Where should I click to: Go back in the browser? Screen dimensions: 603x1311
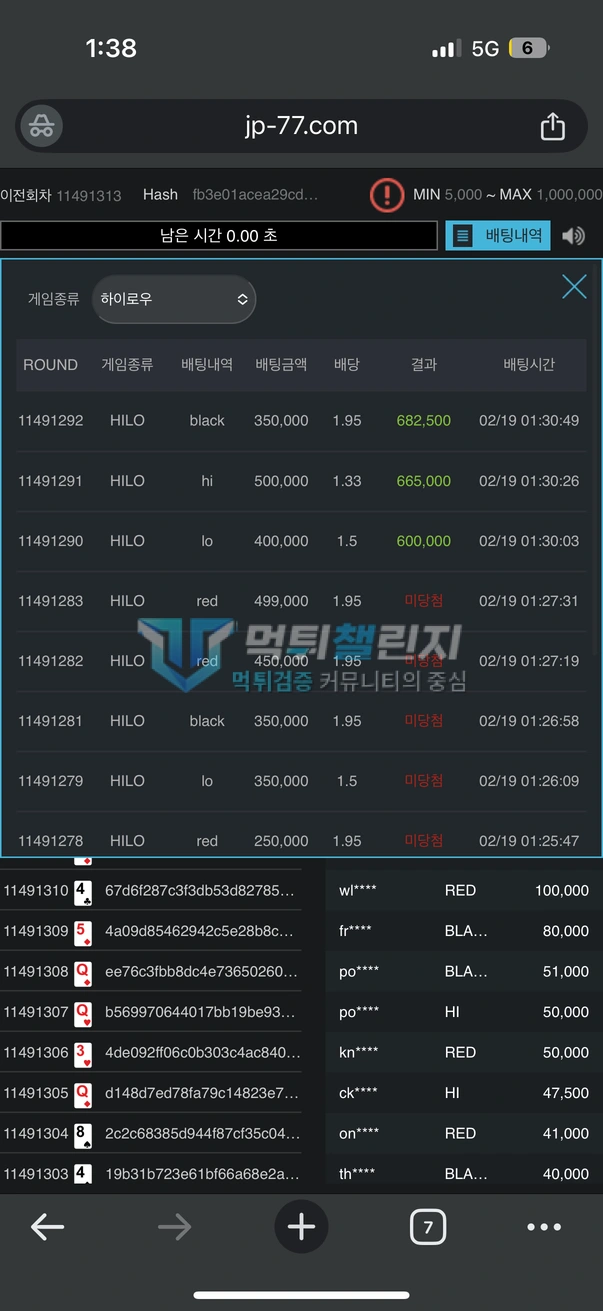pos(47,1227)
